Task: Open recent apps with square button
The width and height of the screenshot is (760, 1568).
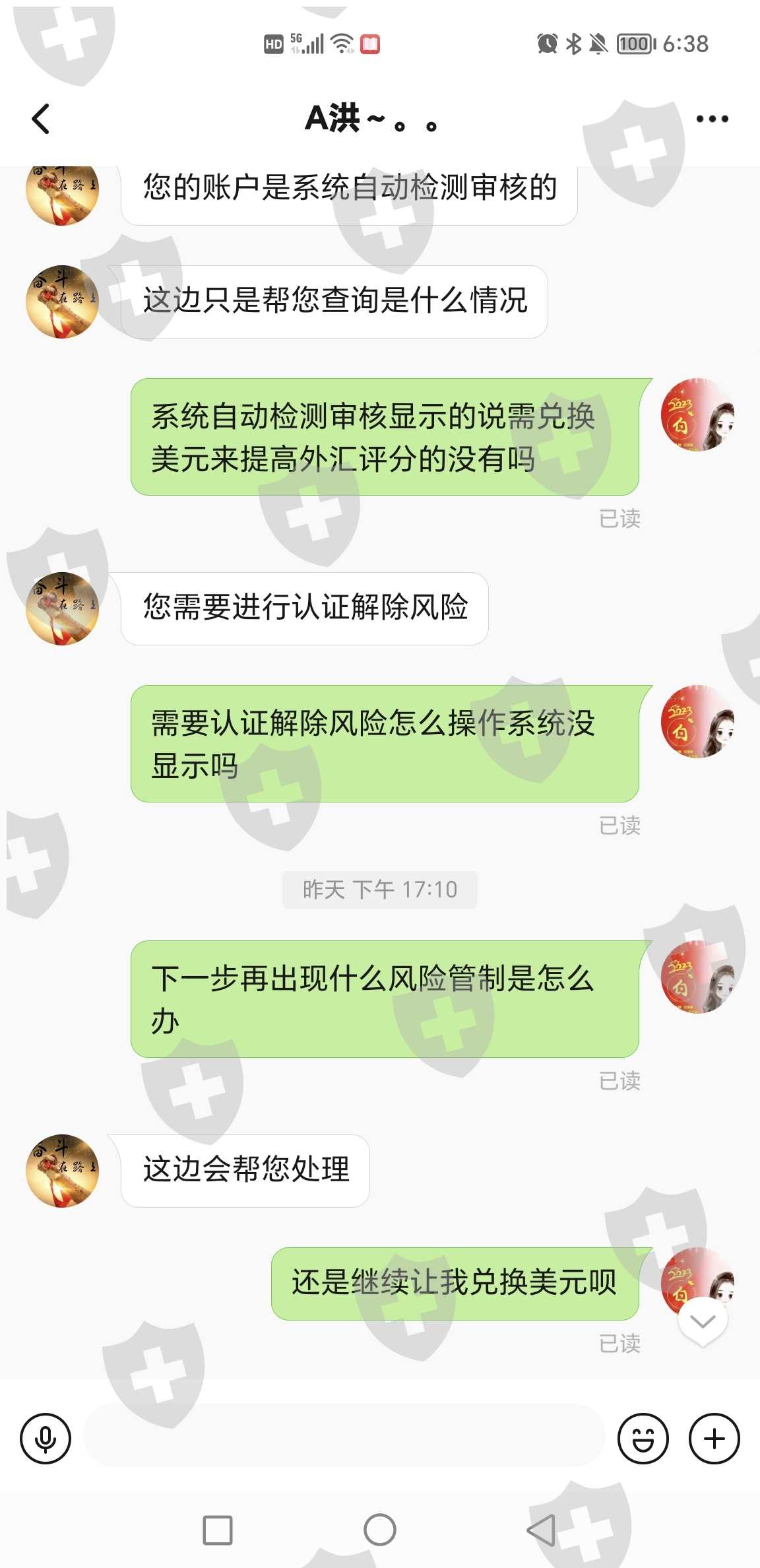Action: click(x=218, y=1530)
